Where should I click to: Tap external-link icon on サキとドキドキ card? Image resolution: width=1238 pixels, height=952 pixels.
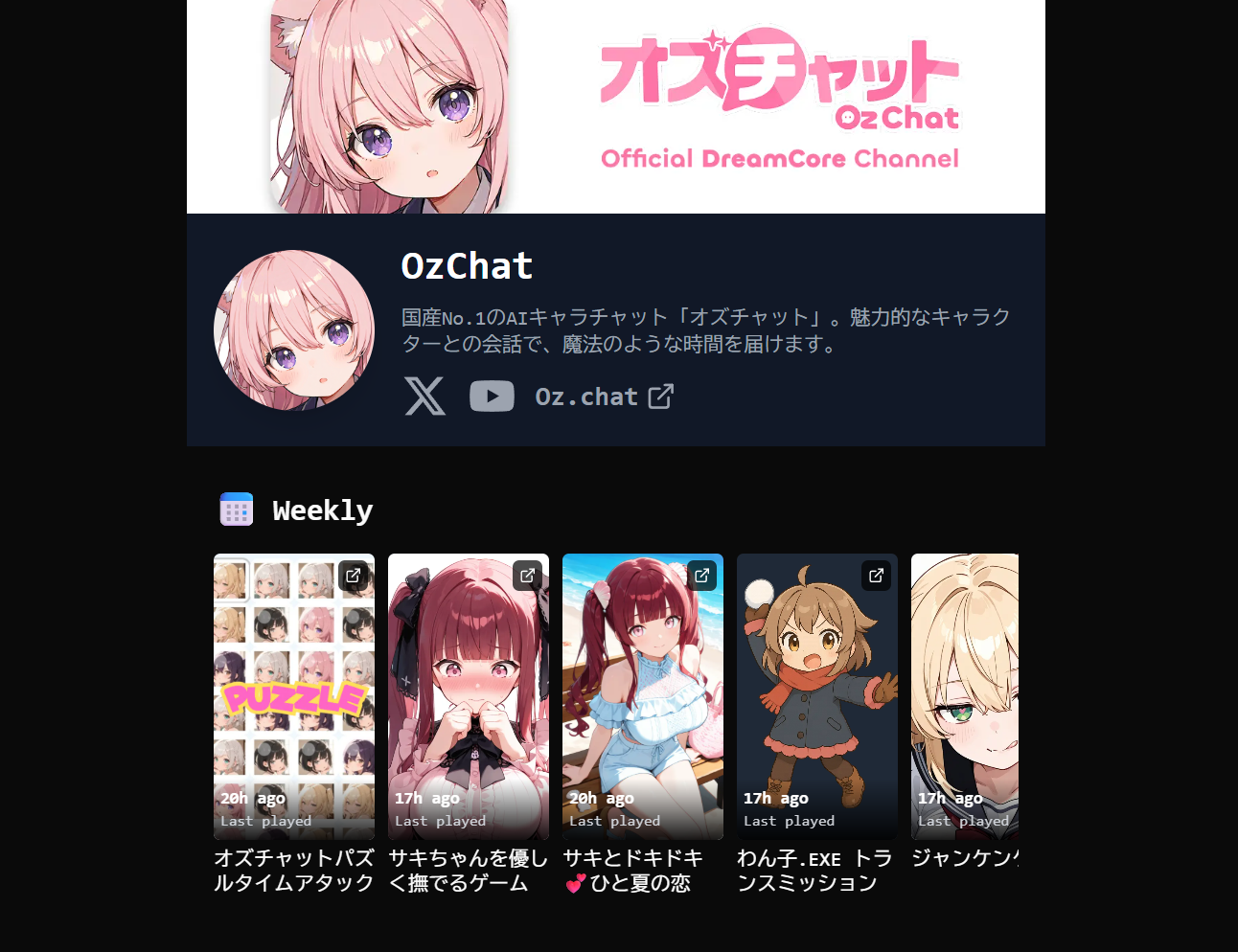click(701, 576)
